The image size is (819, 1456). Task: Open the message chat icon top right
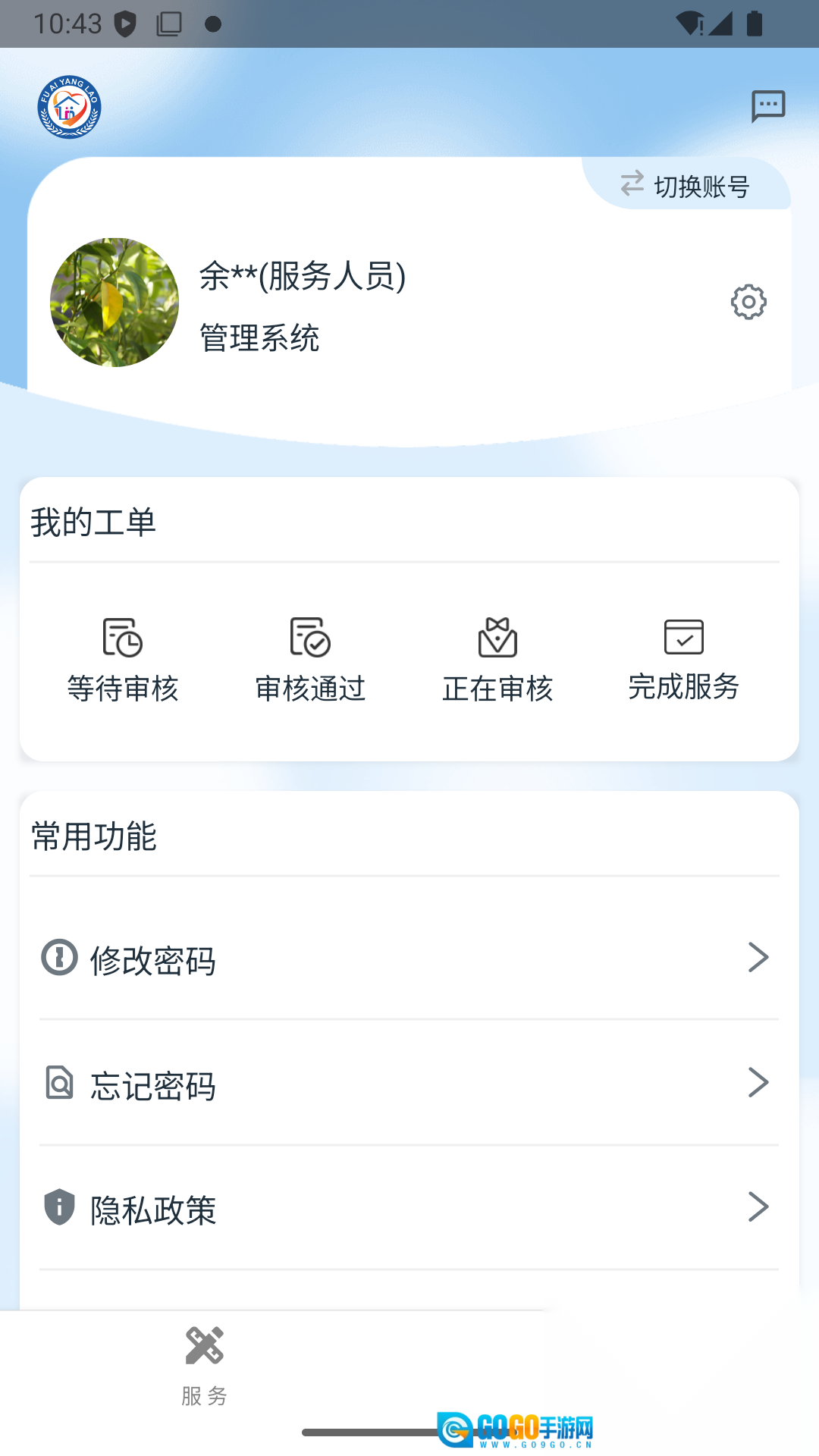pyautogui.click(x=767, y=105)
